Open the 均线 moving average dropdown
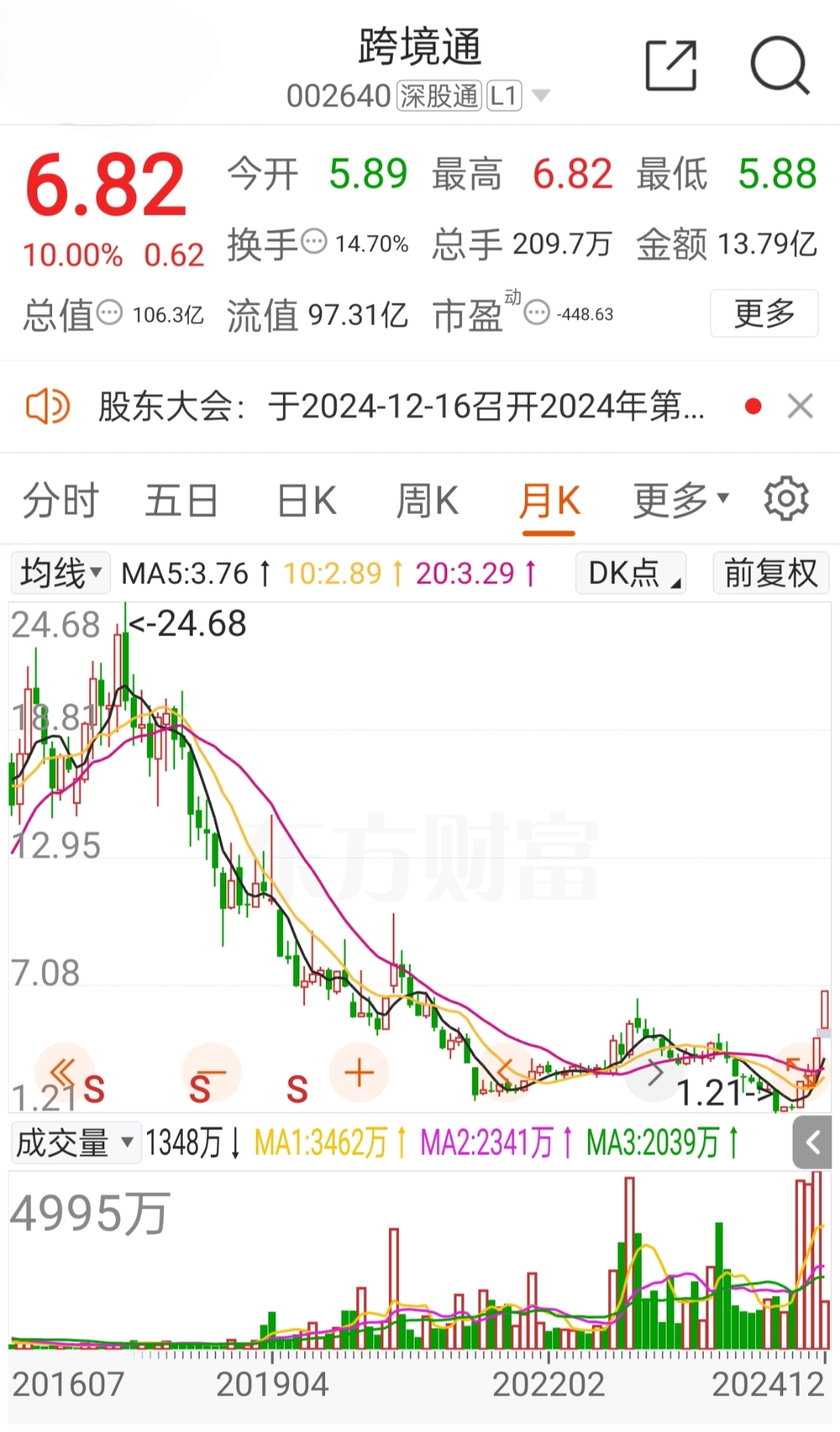This screenshot has height=1432, width=840. (x=59, y=572)
